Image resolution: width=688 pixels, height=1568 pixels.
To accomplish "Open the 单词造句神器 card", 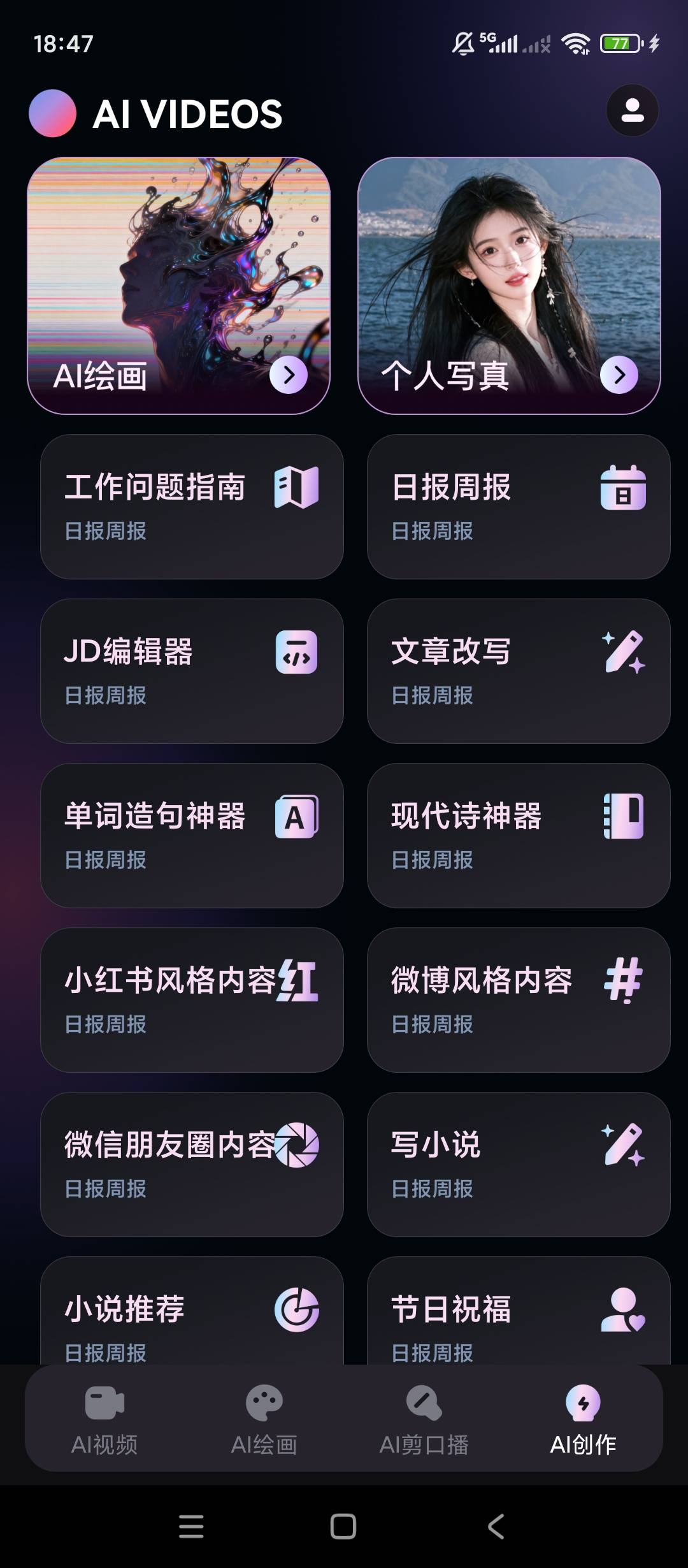I will 192,836.
